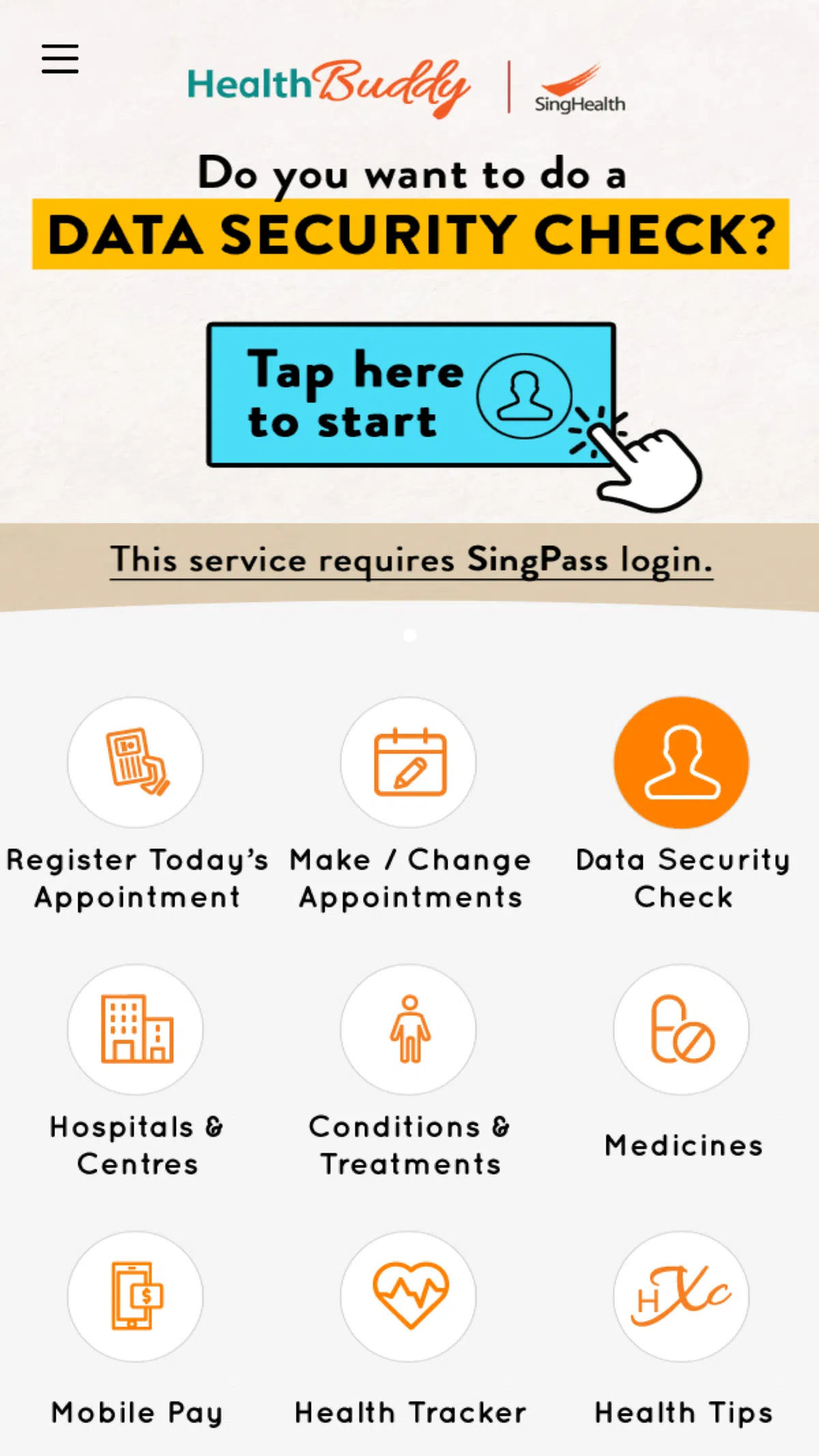Open the hamburger drawer menu
The width and height of the screenshot is (819, 1456).
[60, 59]
